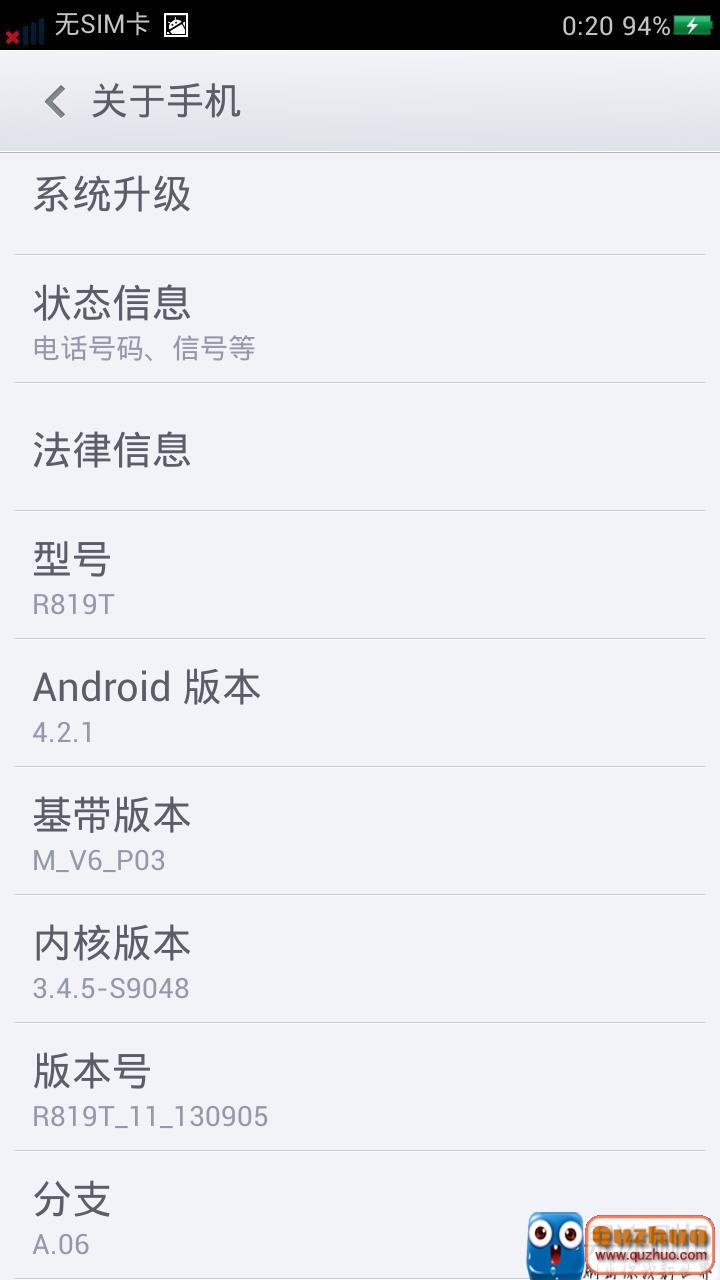This screenshot has height=1280, width=720.
Task: Go back from 关于手机 screen
Action: pyautogui.click(x=56, y=102)
